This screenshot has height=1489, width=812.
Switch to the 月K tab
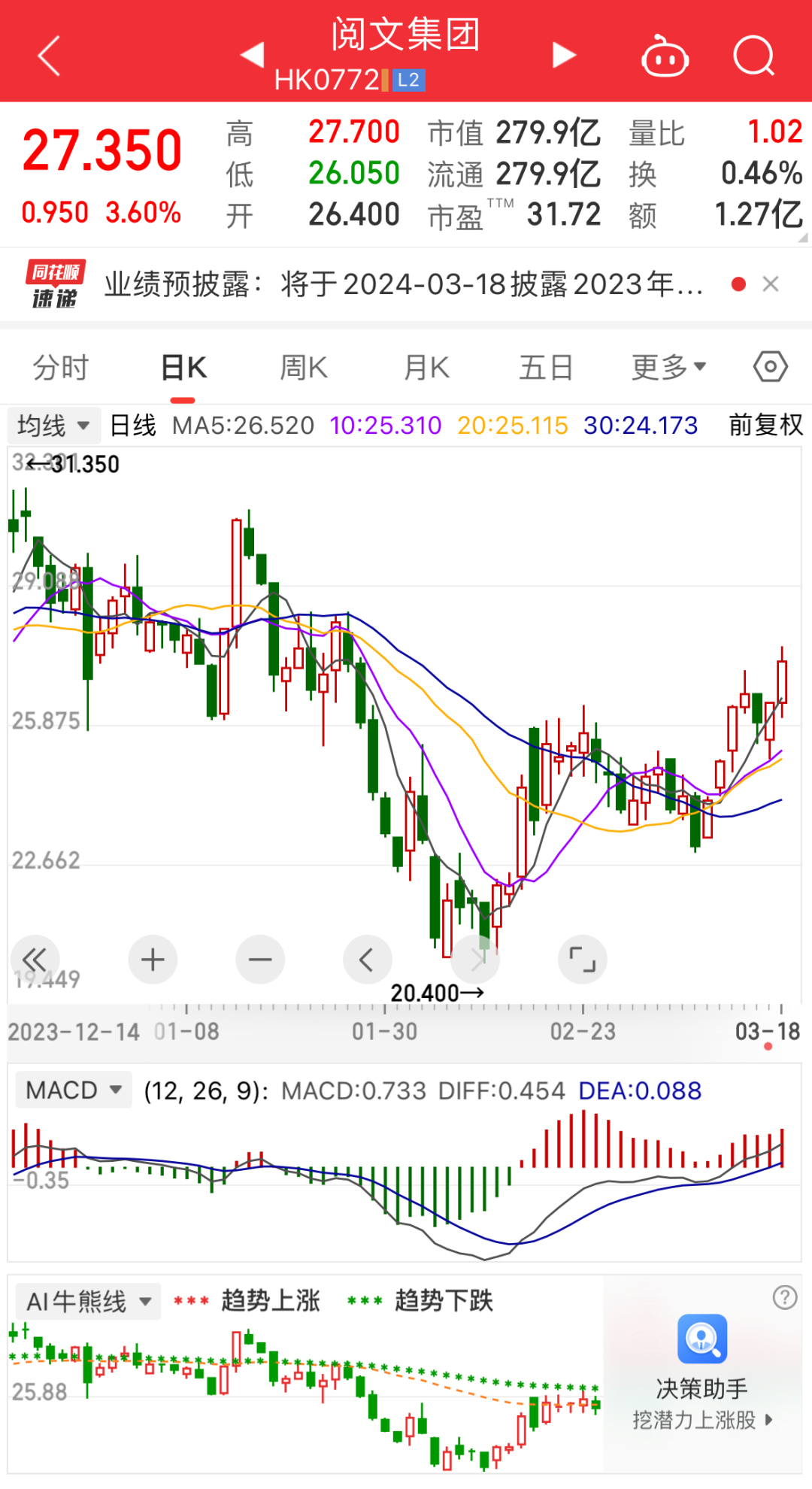[426, 368]
